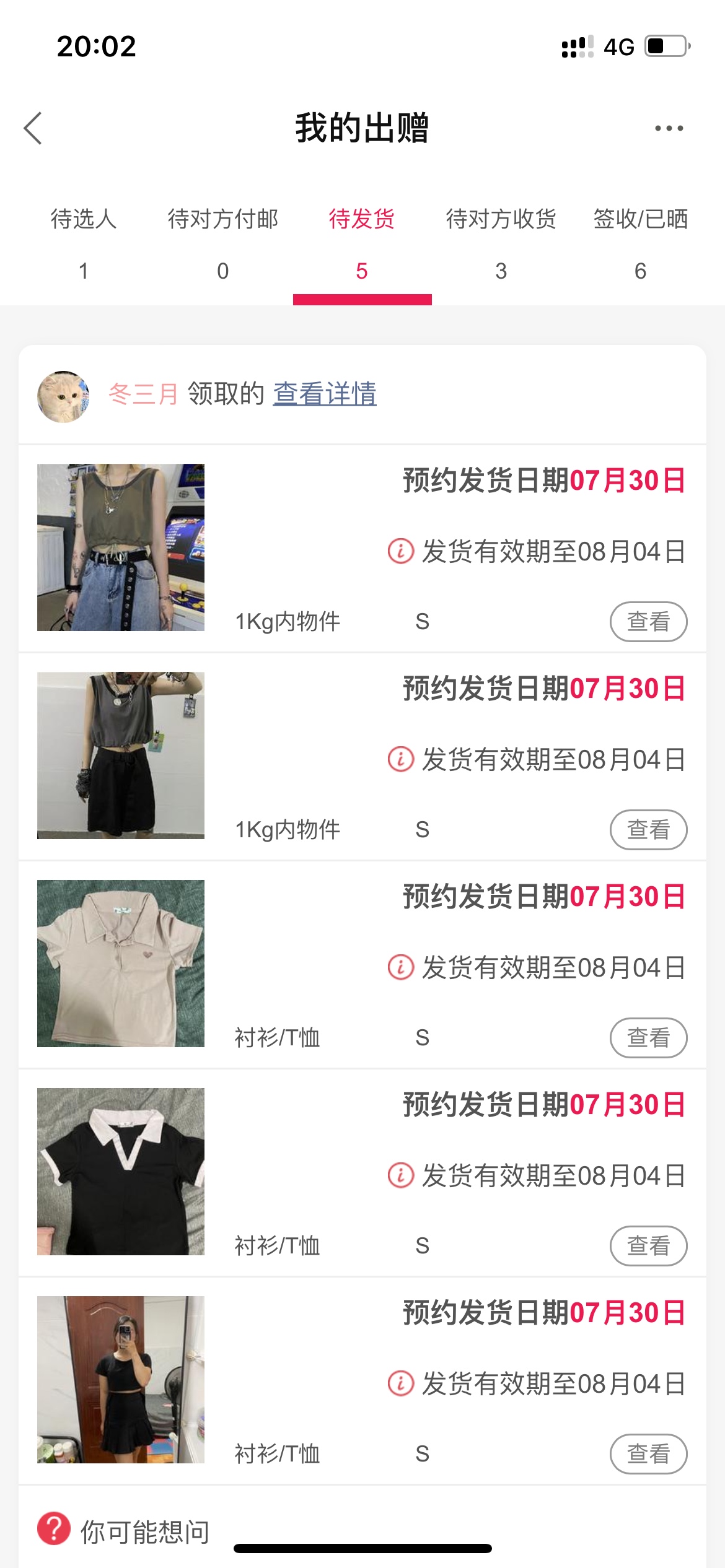
Task: Go back from 我的出赠 page
Action: (x=33, y=128)
